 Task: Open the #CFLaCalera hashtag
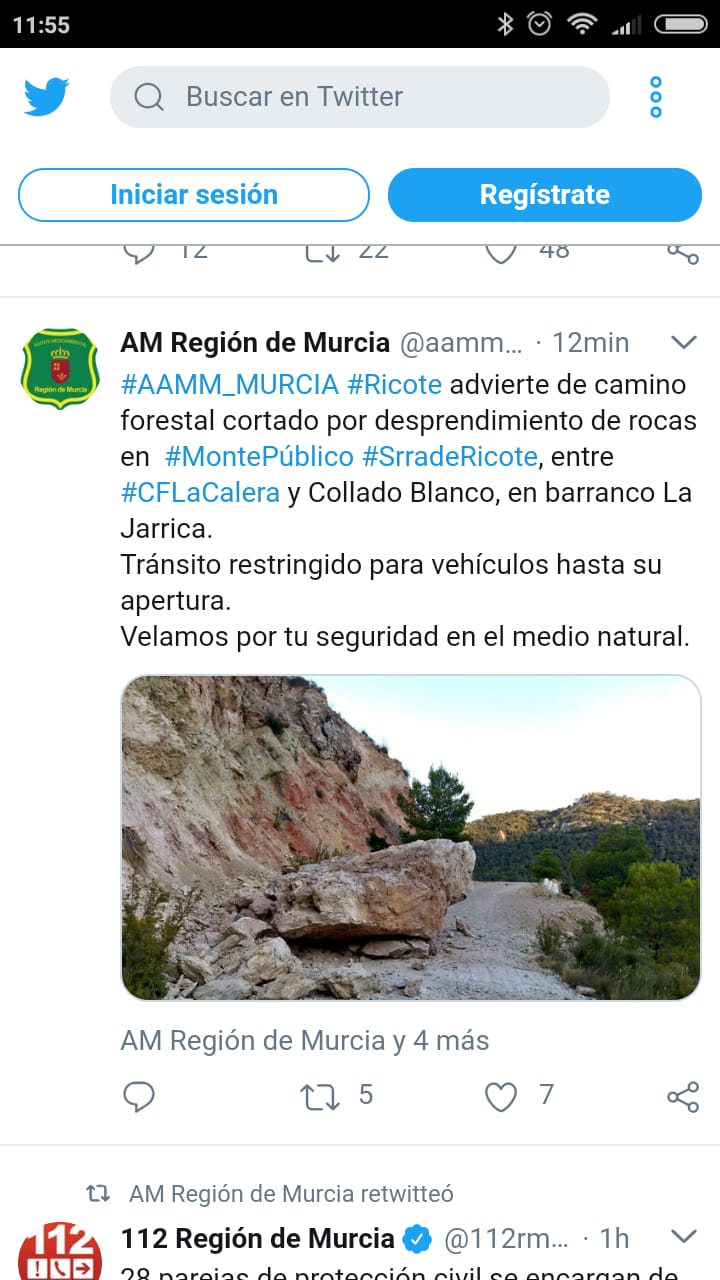(x=200, y=493)
